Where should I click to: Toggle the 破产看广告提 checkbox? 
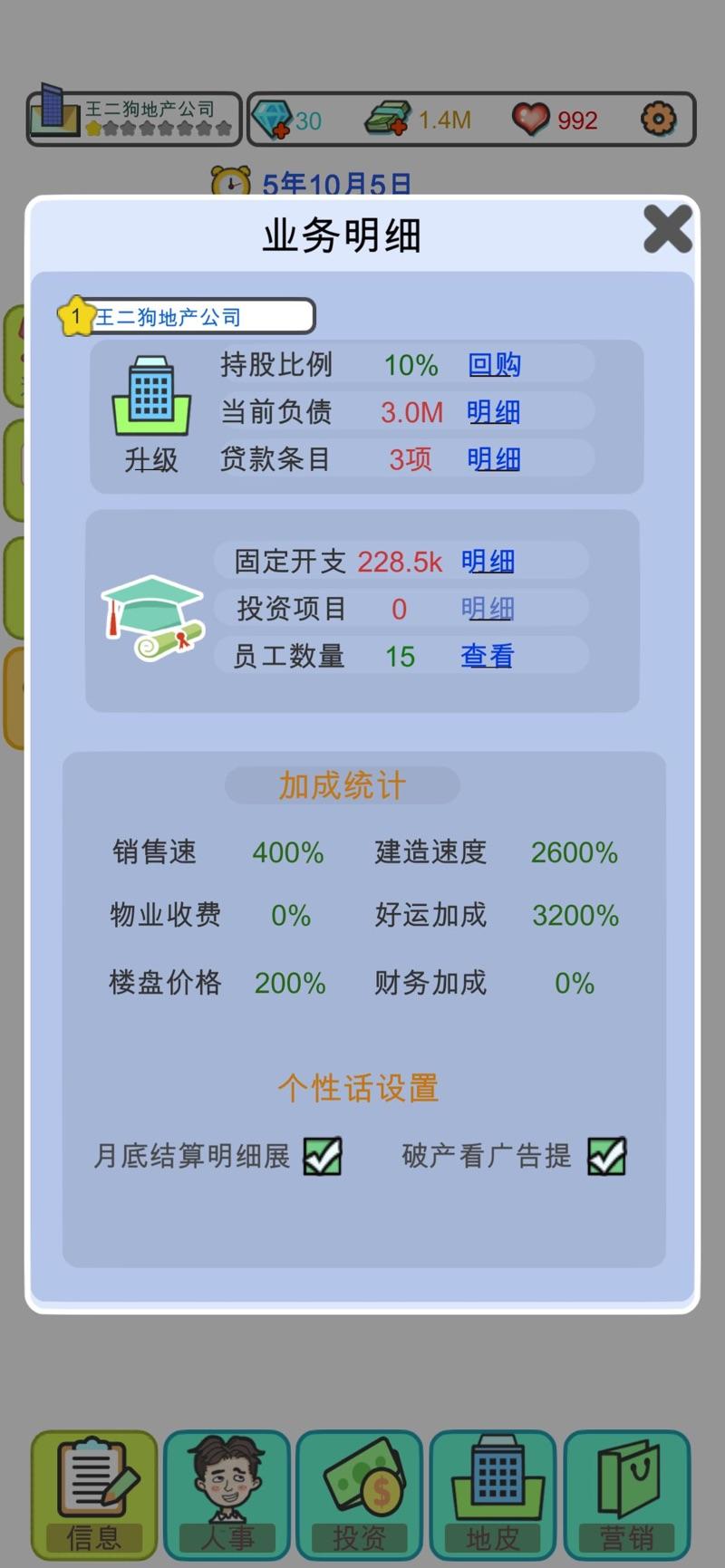click(x=606, y=1156)
